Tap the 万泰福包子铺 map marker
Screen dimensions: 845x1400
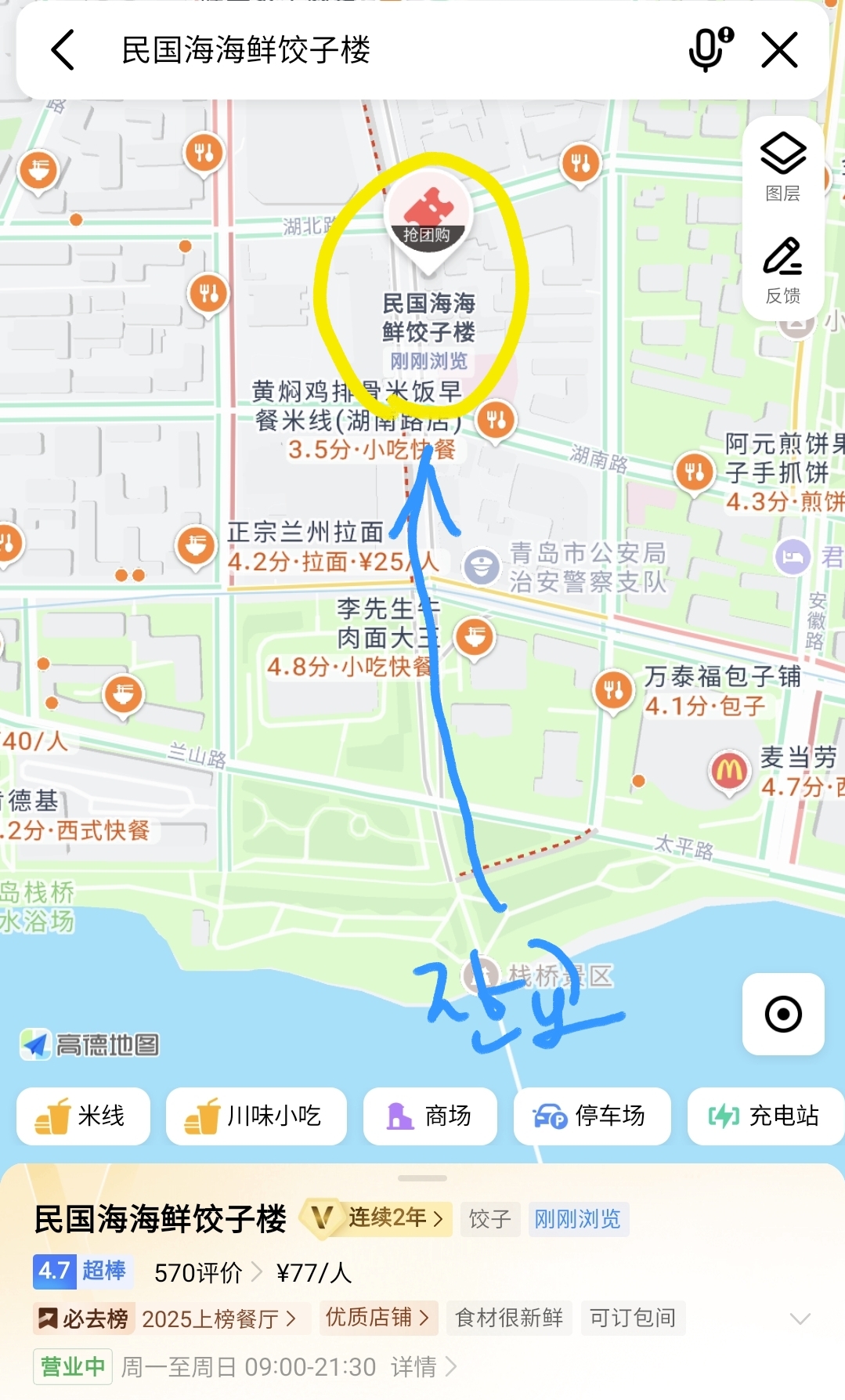click(x=614, y=692)
